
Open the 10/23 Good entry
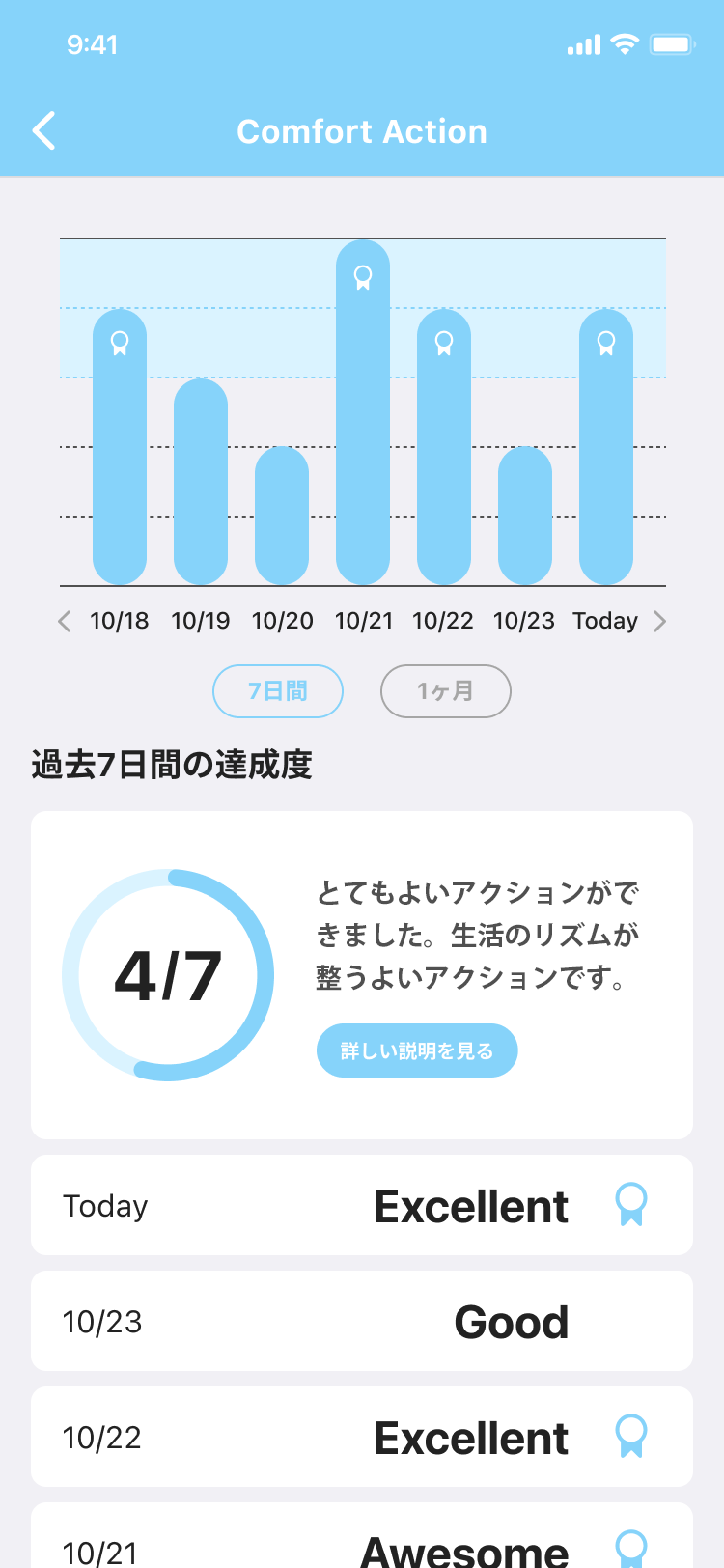(362, 1321)
